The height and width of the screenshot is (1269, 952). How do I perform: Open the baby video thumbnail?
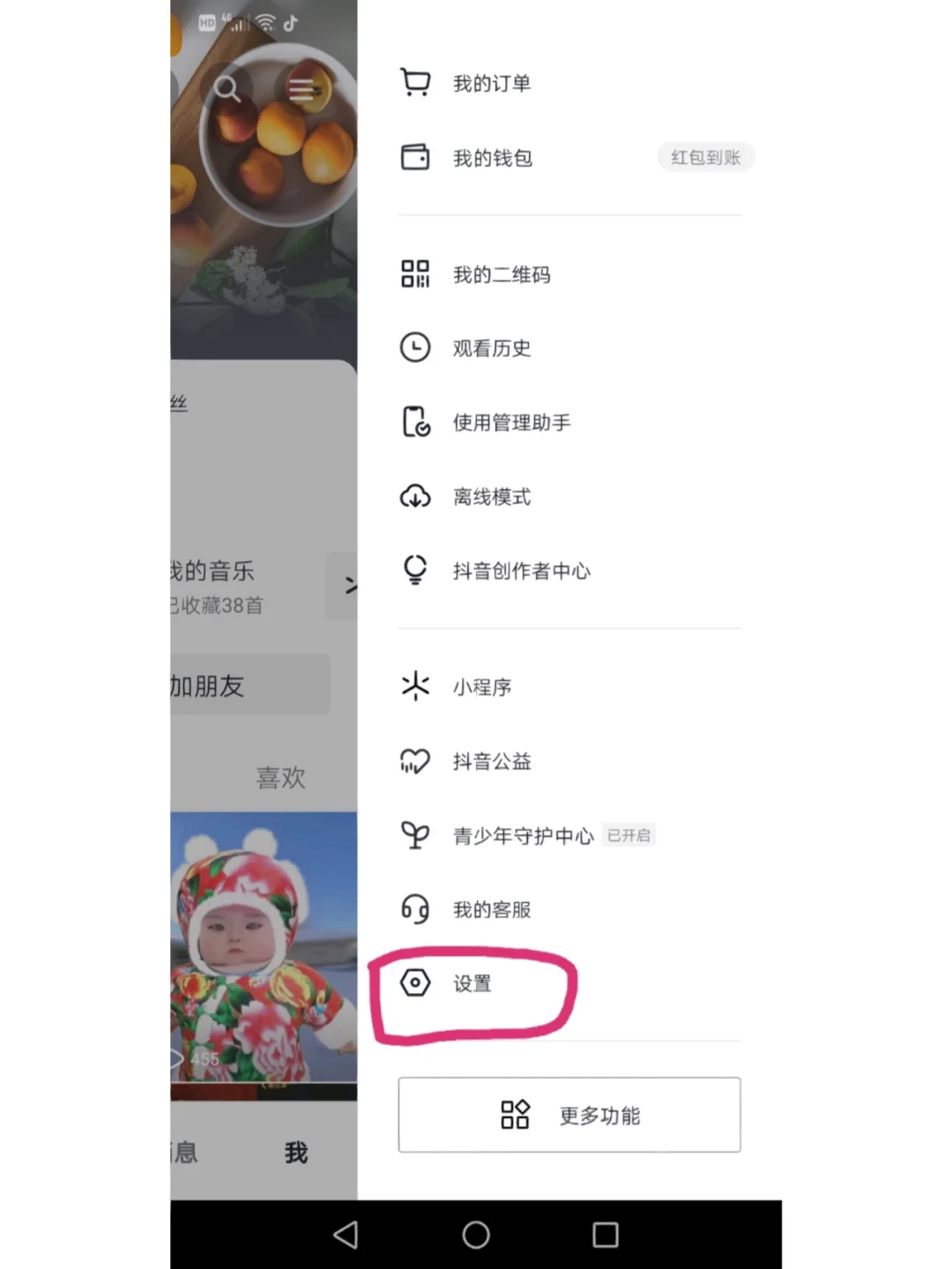(x=264, y=952)
